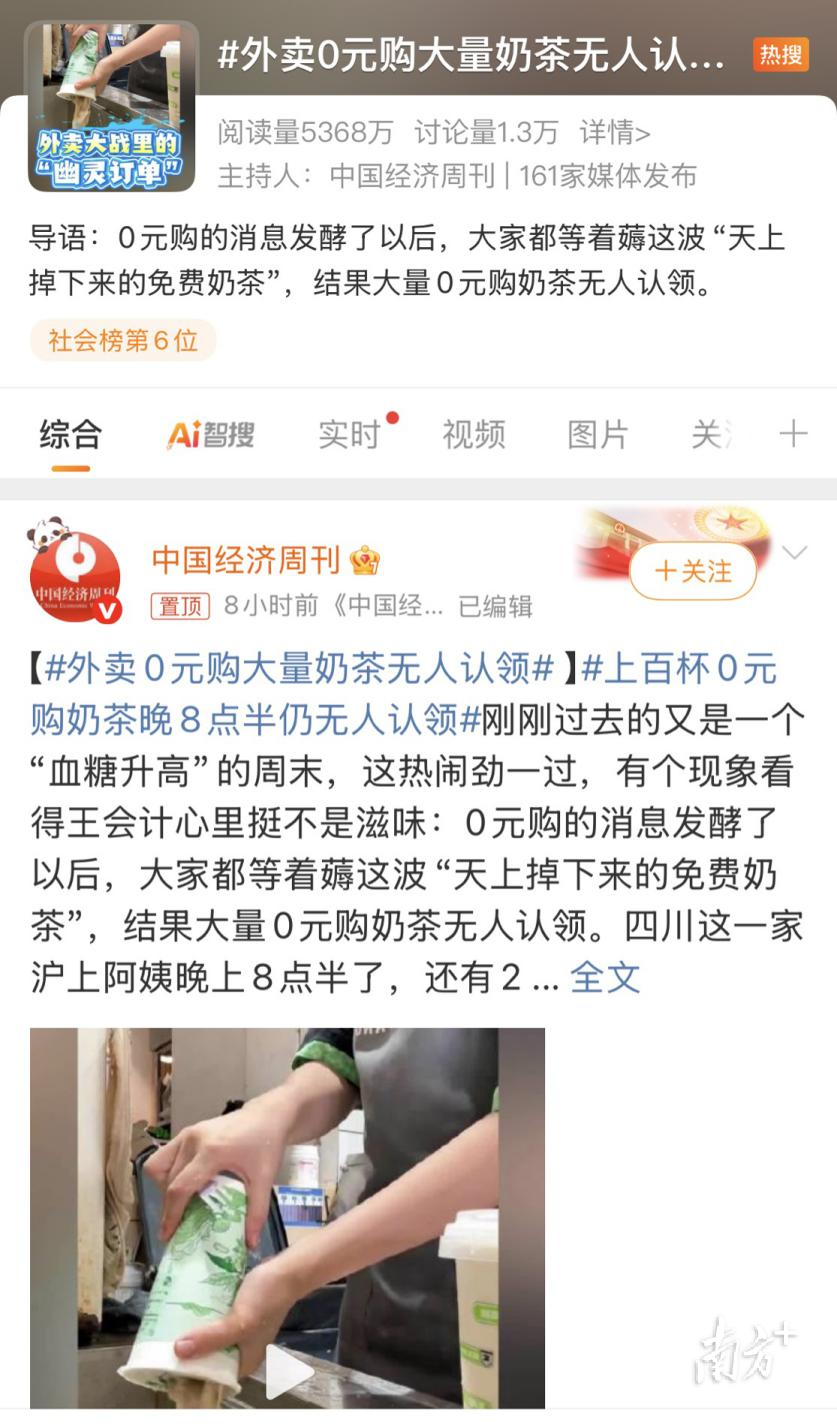Tap the 社会榜第6位 ranking chip
Viewport: 837px width, 1425px height.
(123, 340)
